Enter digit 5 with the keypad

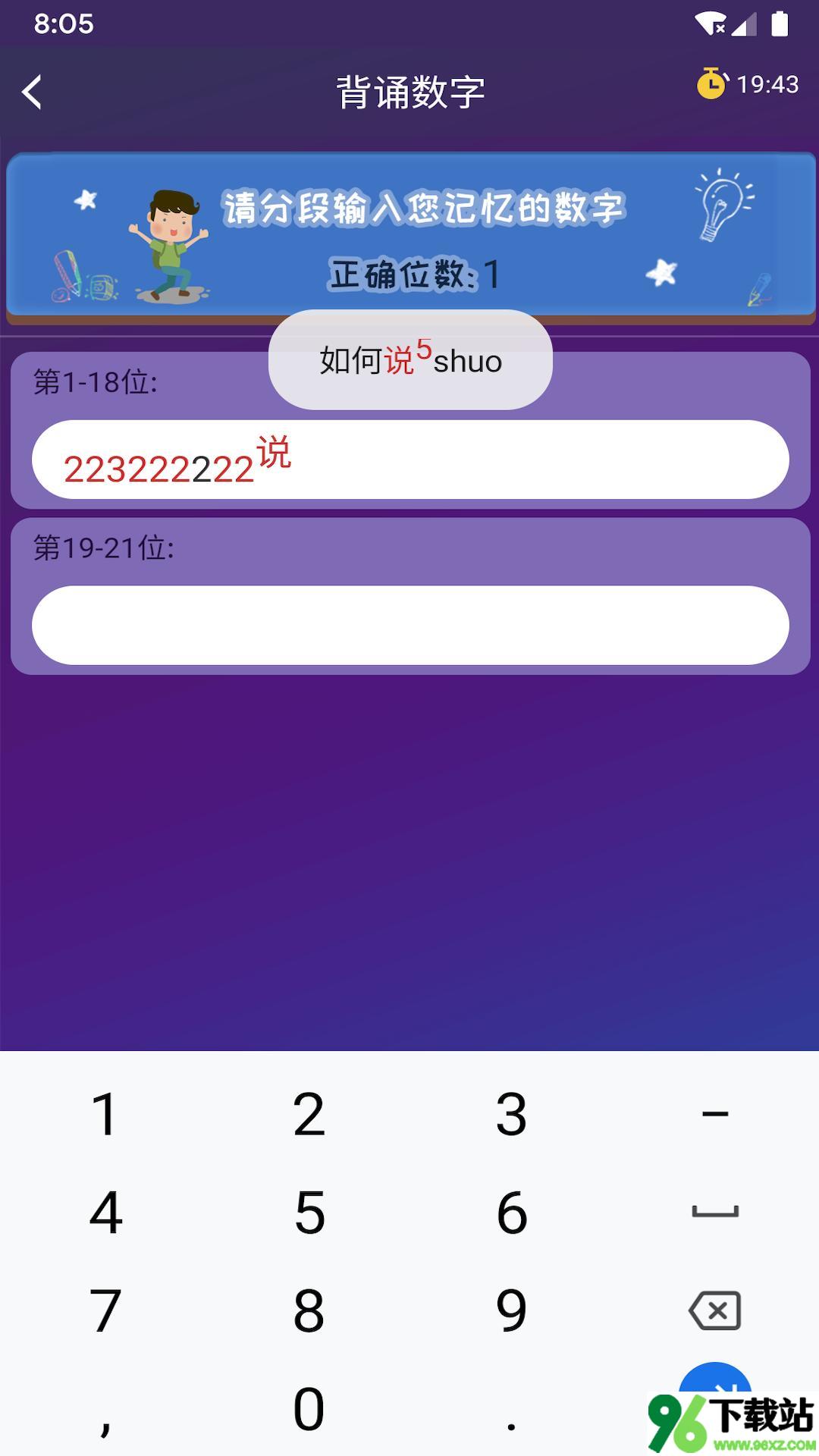pos(309,1212)
